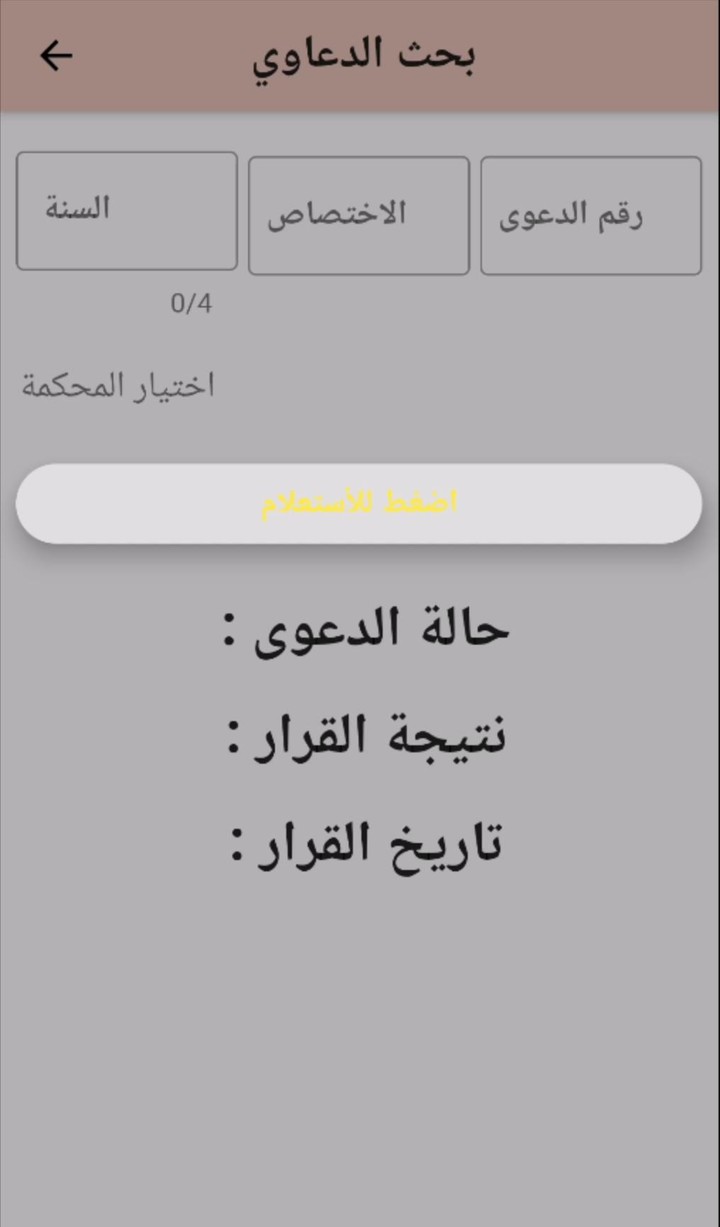Viewport: 720px width, 1227px height.
Task: Submit the case query via inquiry button
Action: pyautogui.click(x=358, y=503)
